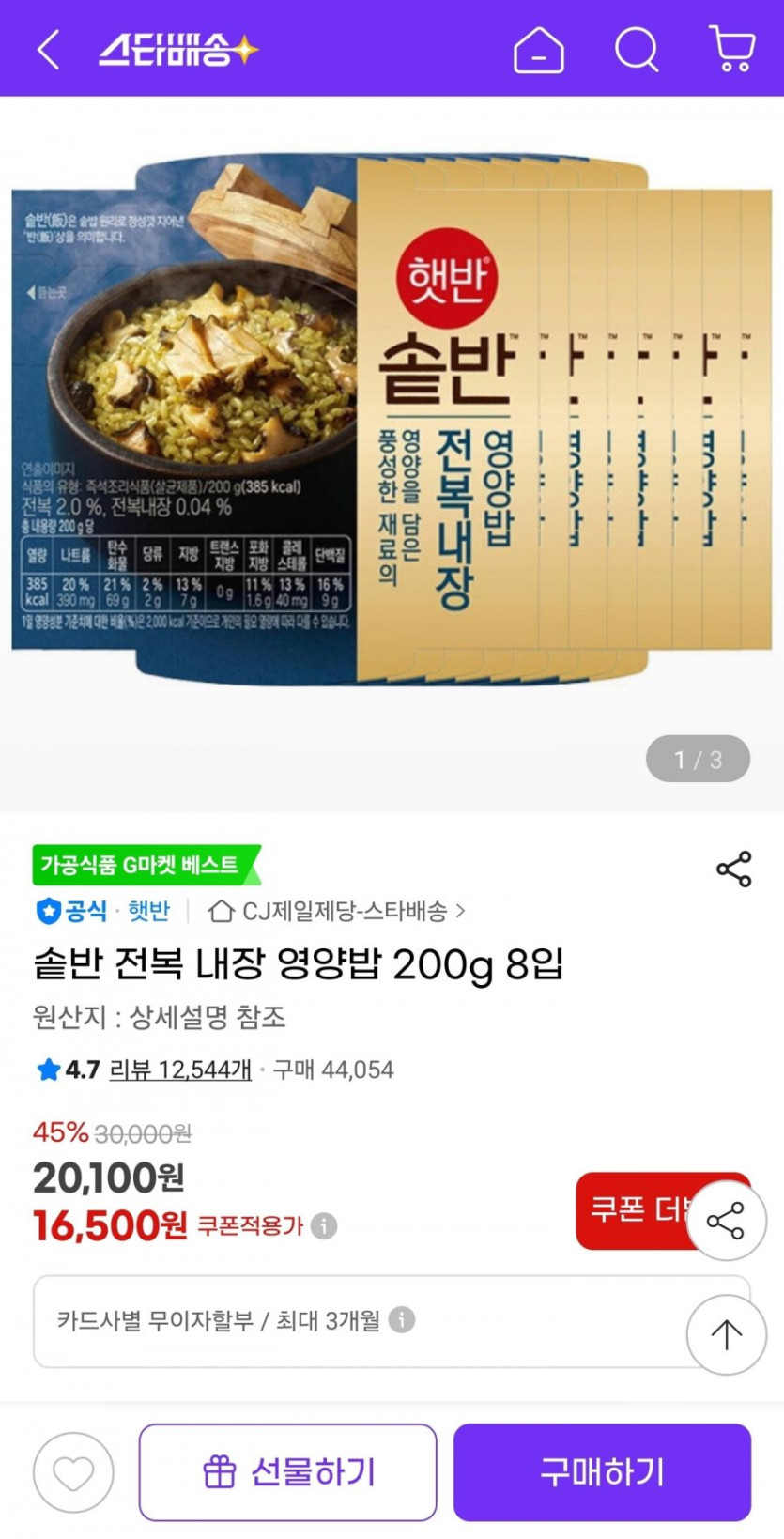The image size is (784, 1539).
Task: Tap the 스타배송 logo
Action: pyautogui.click(x=178, y=49)
